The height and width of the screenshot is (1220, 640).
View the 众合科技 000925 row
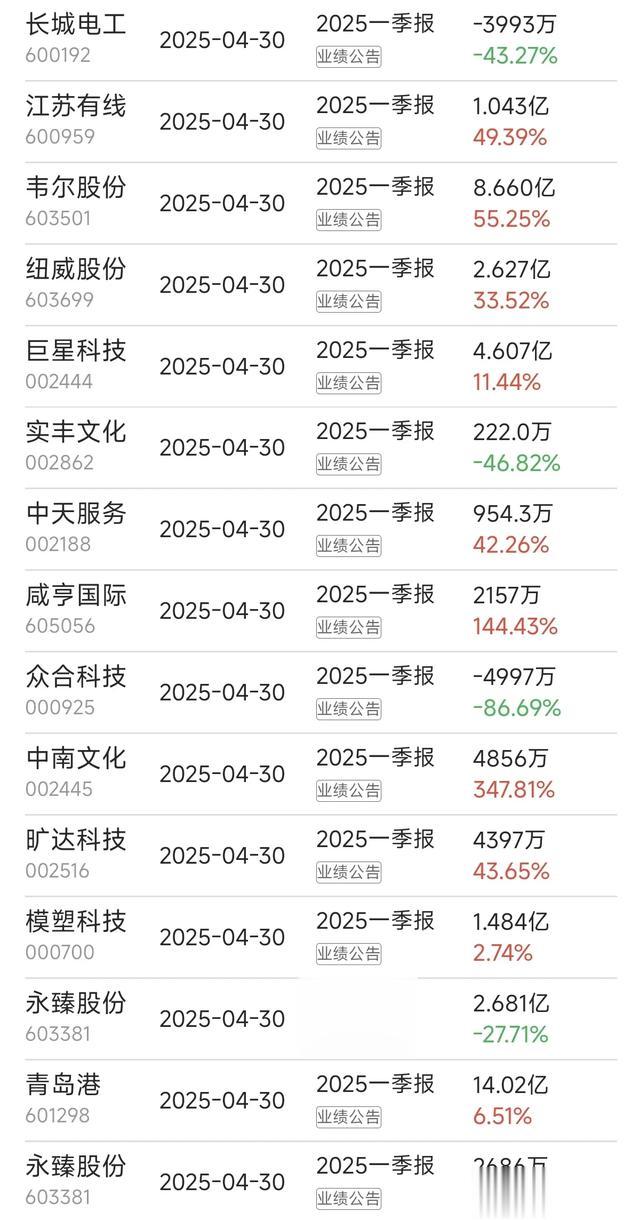pyautogui.click(x=320, y=692)
